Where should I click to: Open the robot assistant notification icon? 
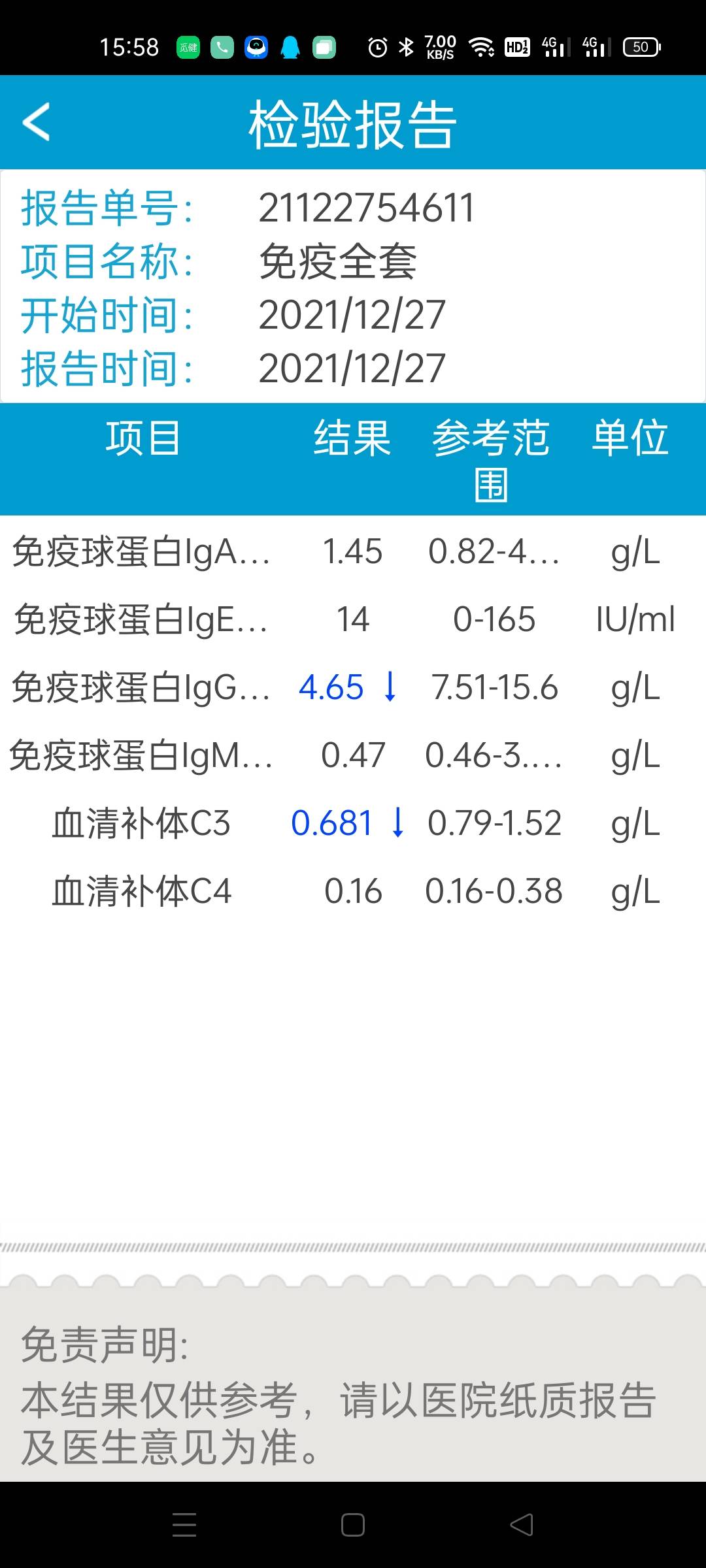(256, 46)
